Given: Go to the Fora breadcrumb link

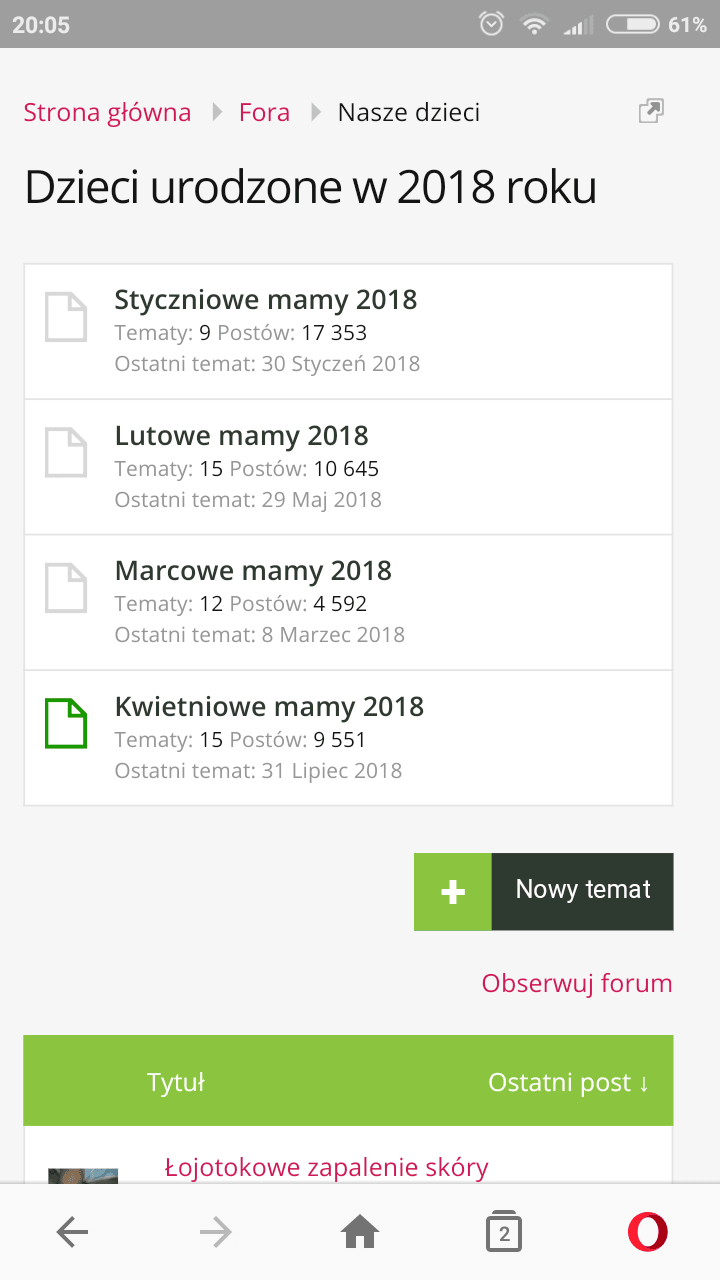Looking at the screenshot, I should pyautogui.click(x=264, y=112).
